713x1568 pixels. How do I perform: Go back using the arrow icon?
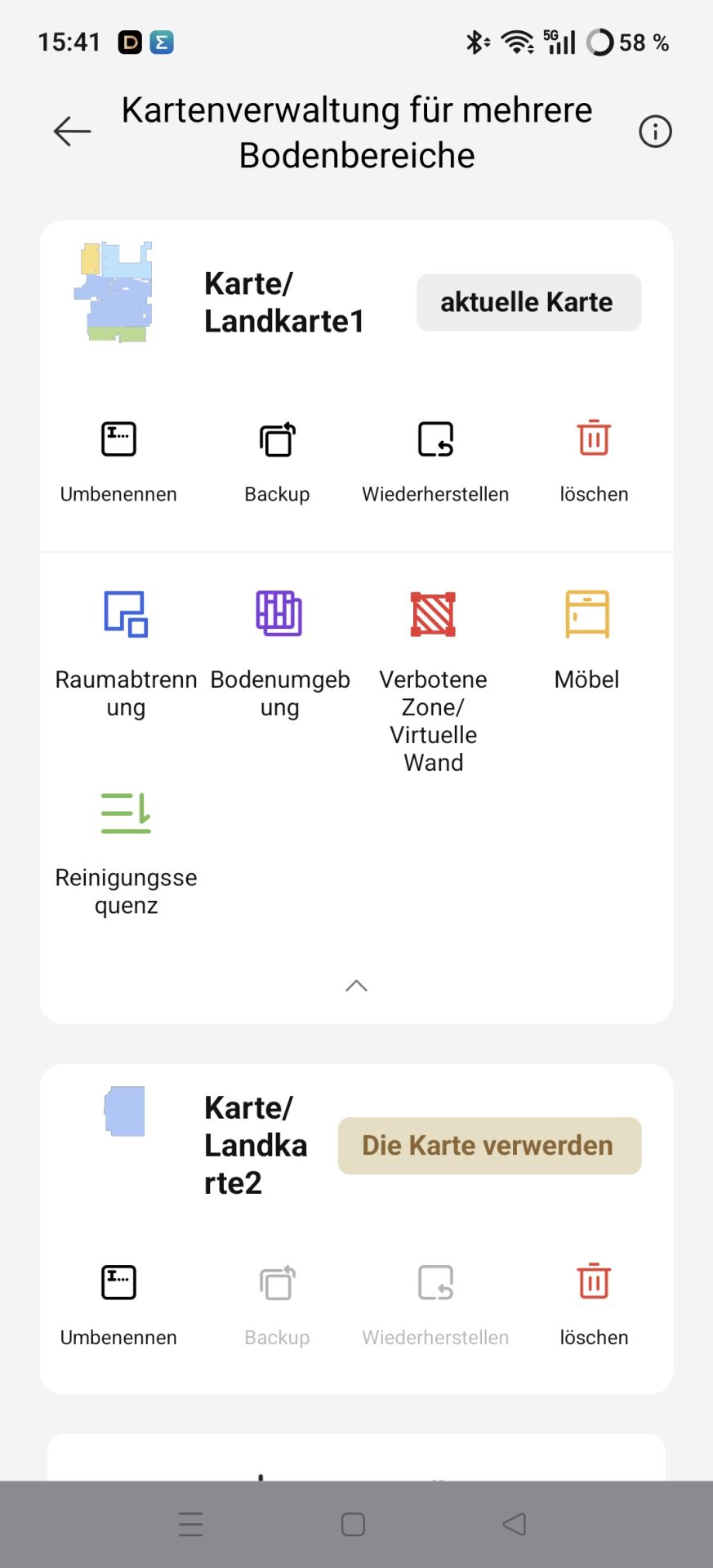click(x=72, y=131)
